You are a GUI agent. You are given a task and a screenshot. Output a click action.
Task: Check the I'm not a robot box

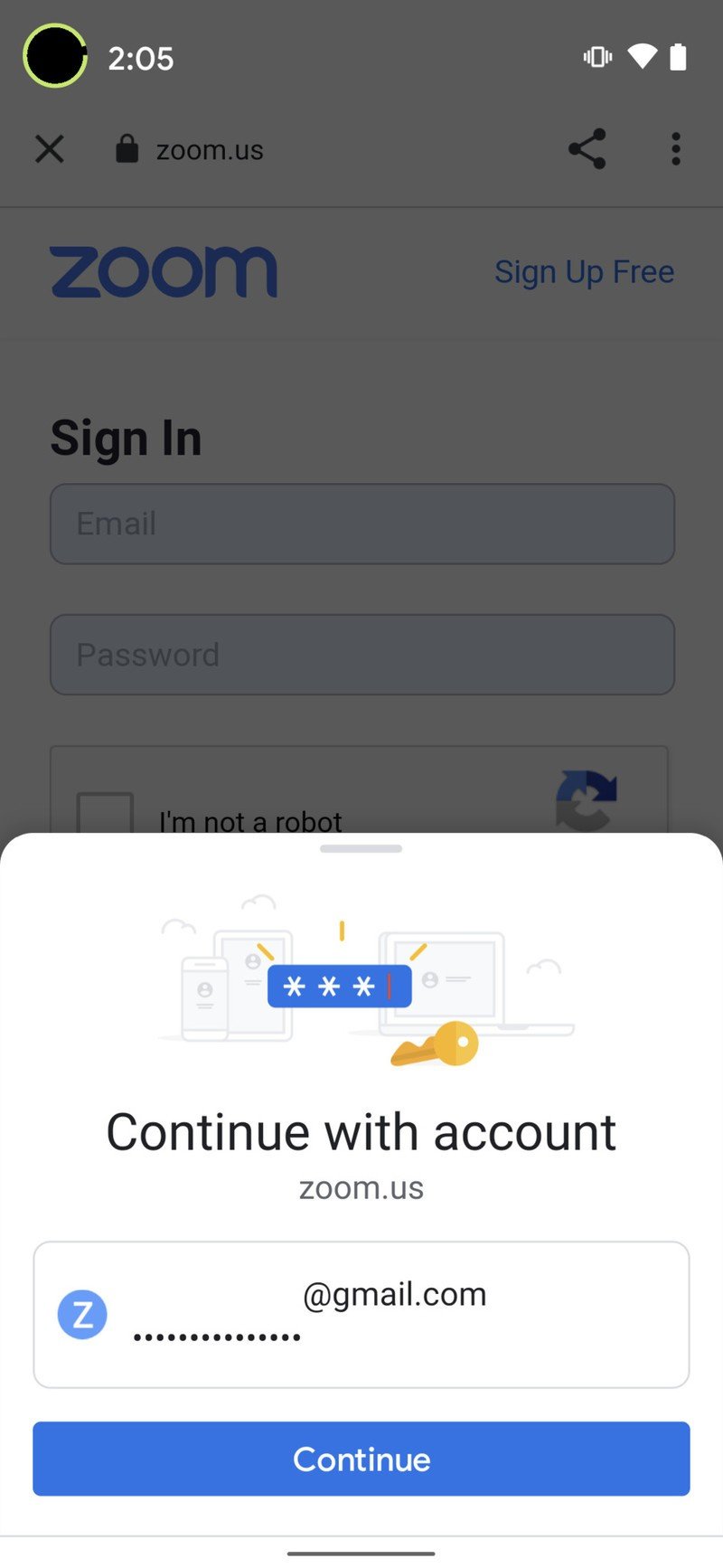tap(106, 814)
